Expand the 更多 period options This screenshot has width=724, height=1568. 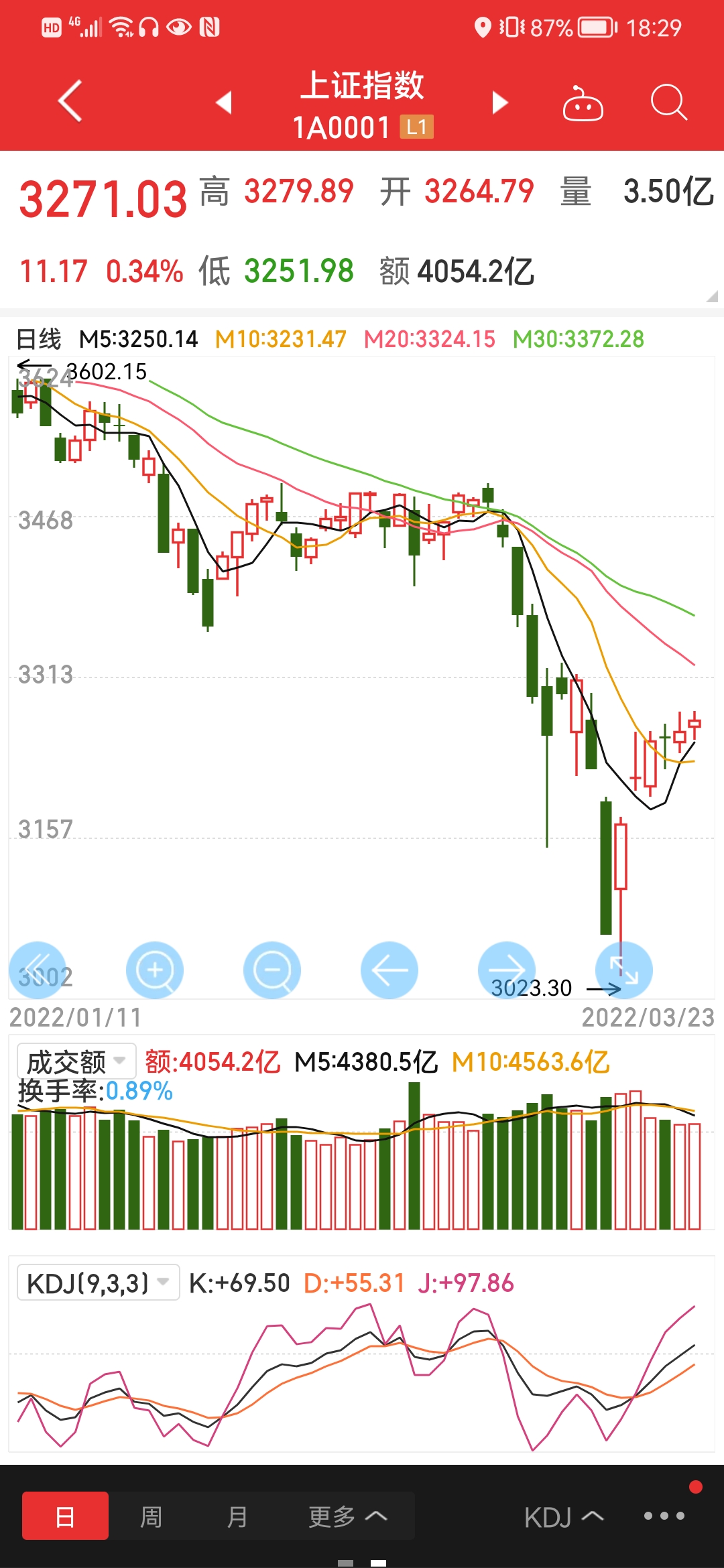point(347,1516)
